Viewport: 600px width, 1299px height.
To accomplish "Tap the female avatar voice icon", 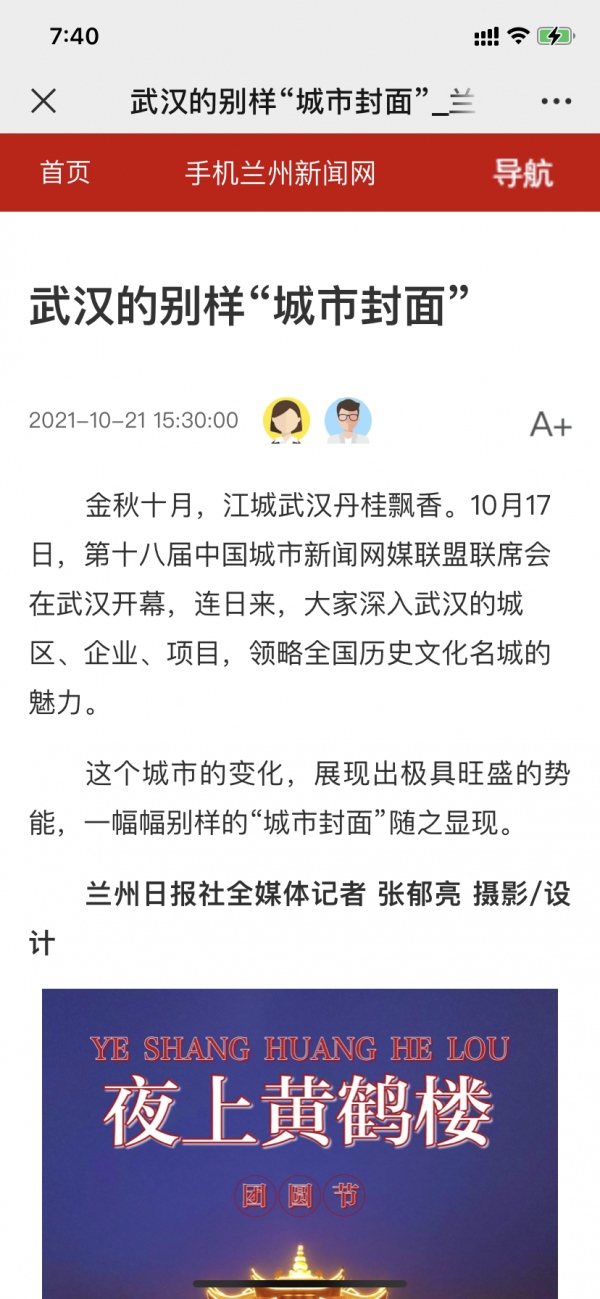I will click(286, 420).
